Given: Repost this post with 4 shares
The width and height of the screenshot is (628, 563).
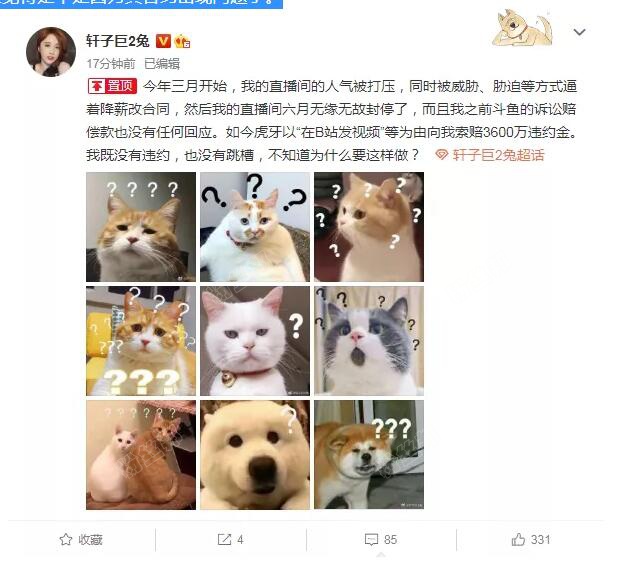Looking at the screenshot, I should point(230,539).
